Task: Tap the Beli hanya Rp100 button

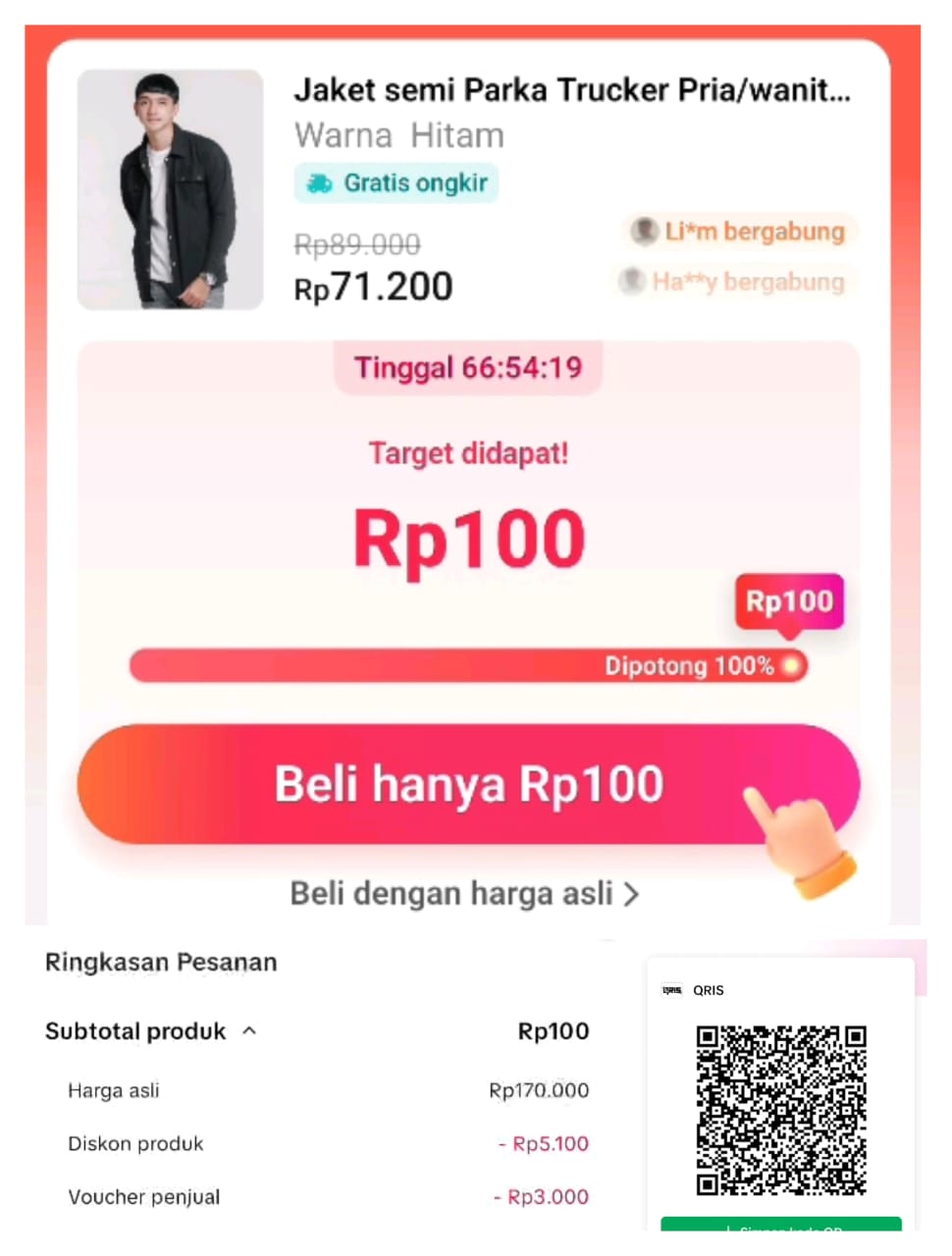Action: pyautogui.click(x=469, y=784)
